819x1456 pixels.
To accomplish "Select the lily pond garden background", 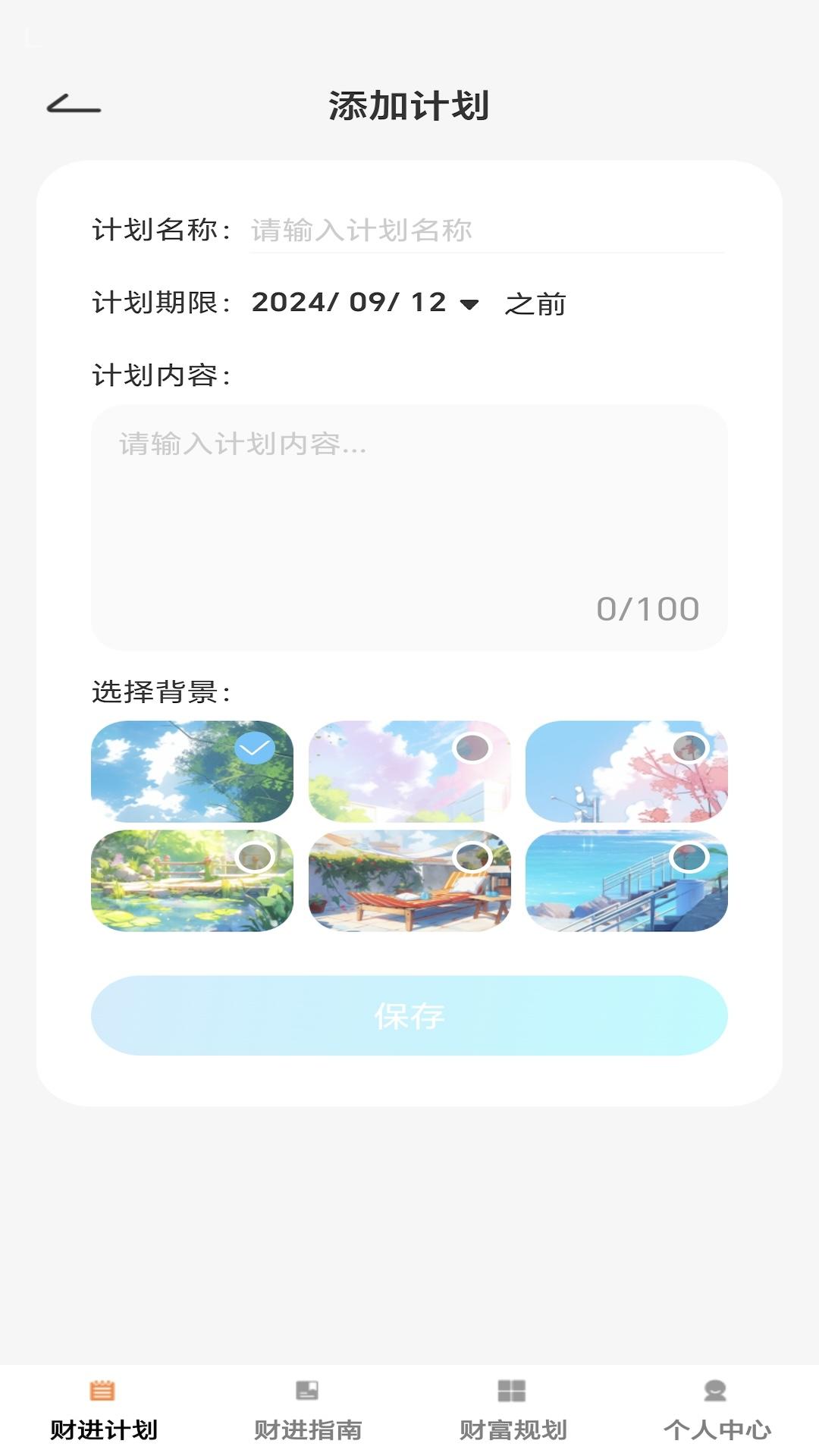I will [x=192, y=880].
